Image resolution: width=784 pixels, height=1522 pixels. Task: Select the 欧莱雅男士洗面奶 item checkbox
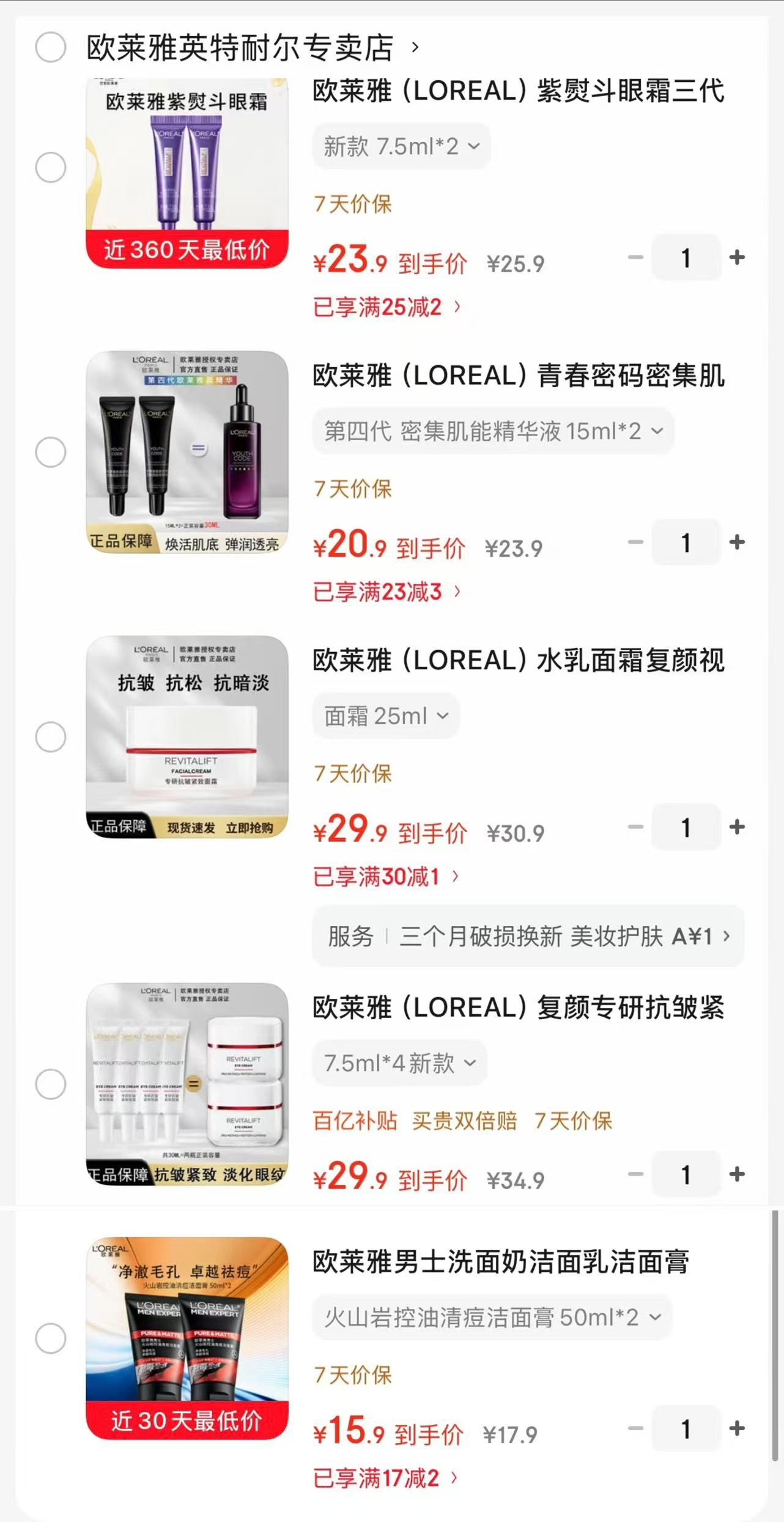pos(51,1339)
